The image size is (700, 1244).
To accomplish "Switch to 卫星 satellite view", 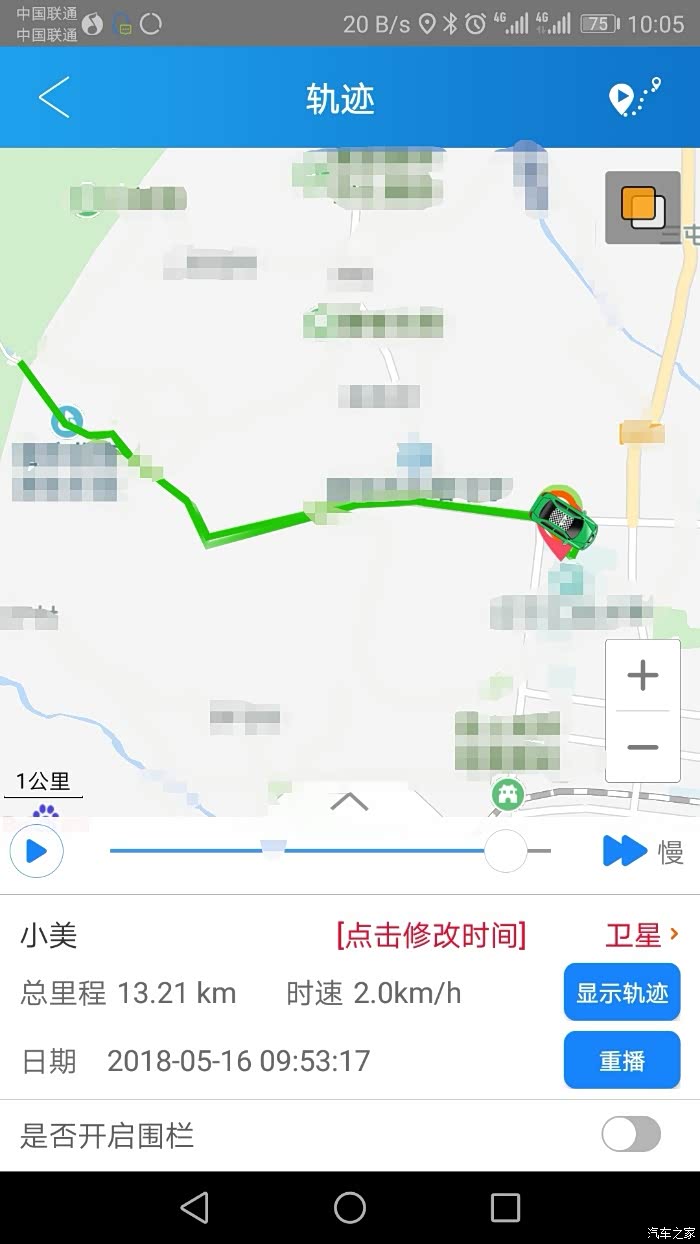I will click(x=641, y=935).
